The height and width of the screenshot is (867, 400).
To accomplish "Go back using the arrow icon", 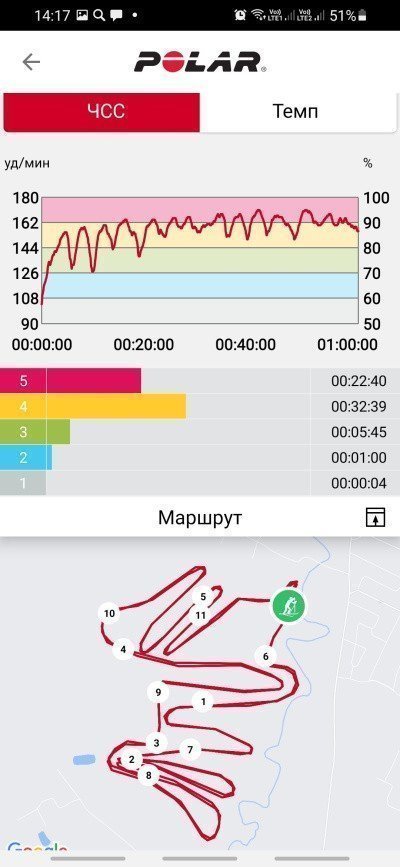I will 31,62.
